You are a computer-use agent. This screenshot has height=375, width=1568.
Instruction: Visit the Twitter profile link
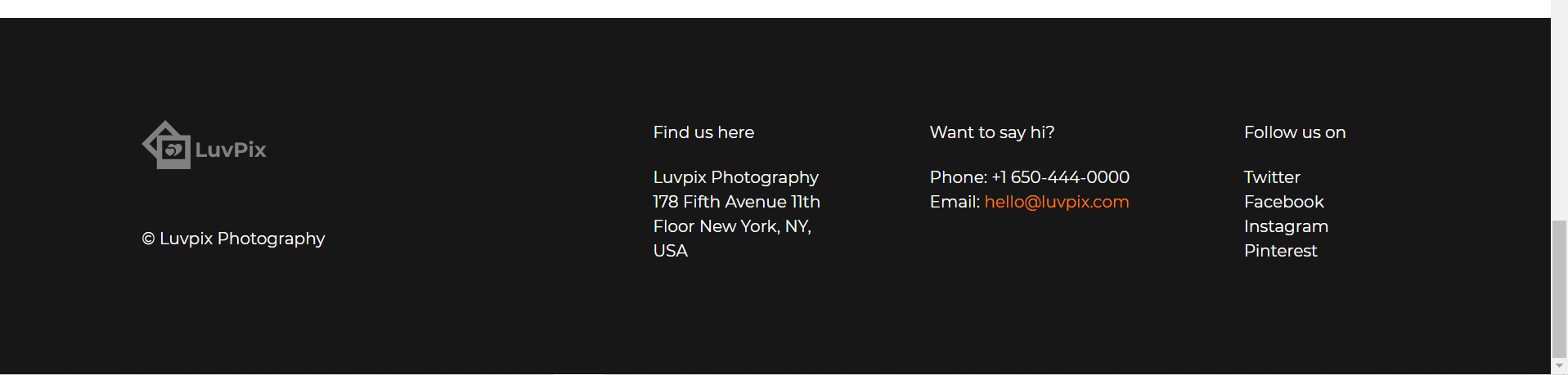pos(1271,177)
